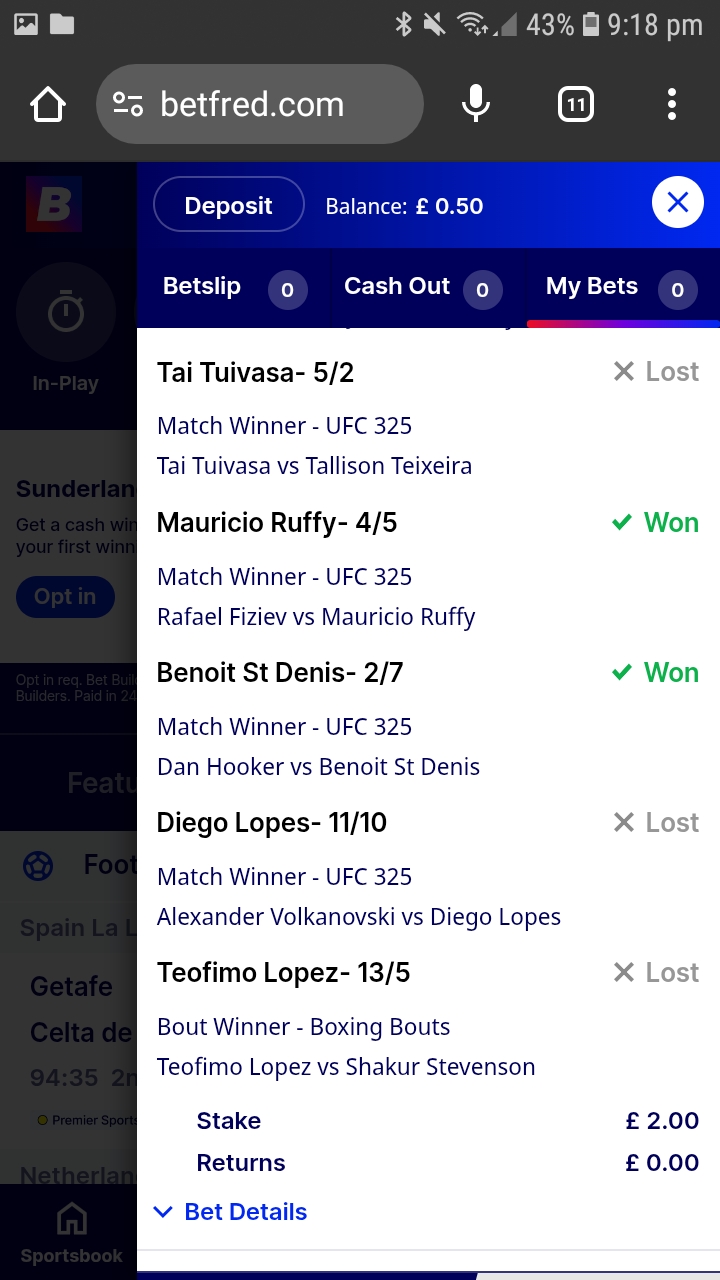Open the browser tab switcher

(x=575, y=104)
